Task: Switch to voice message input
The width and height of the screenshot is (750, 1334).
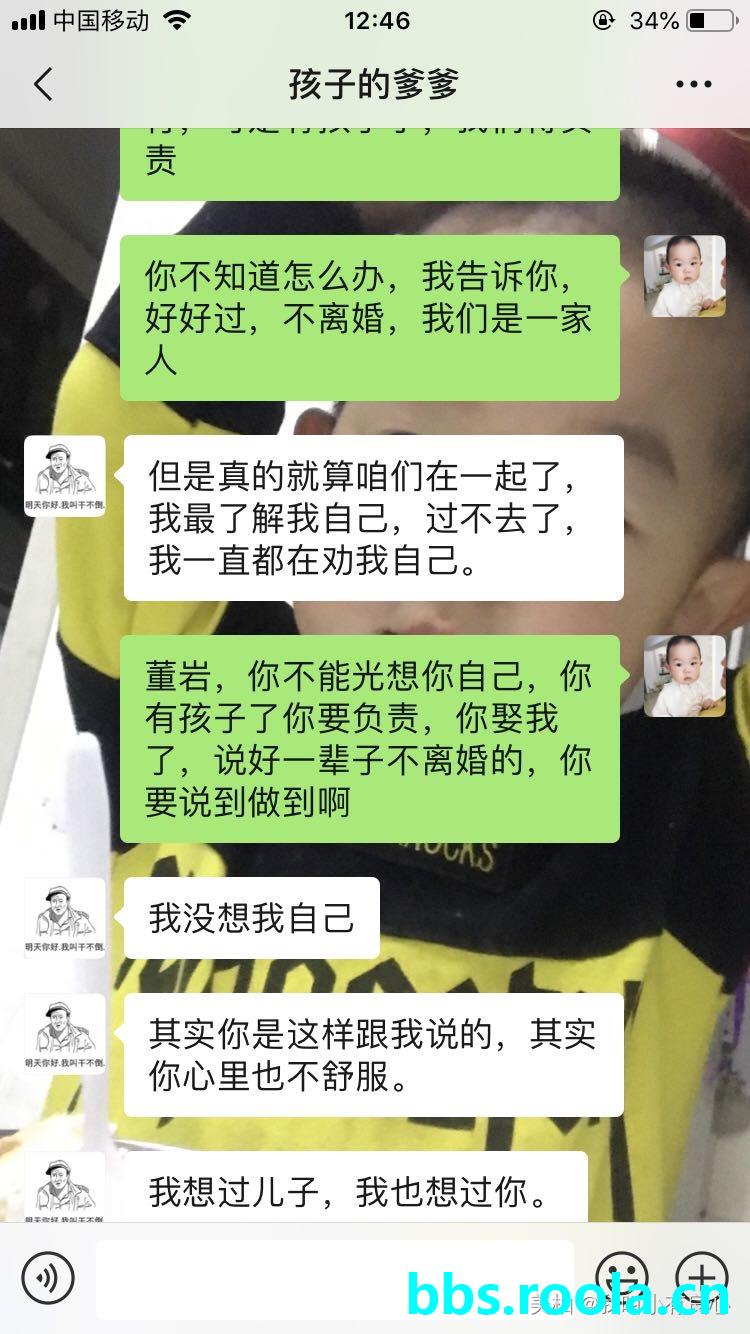Action: coord(48,1277)
